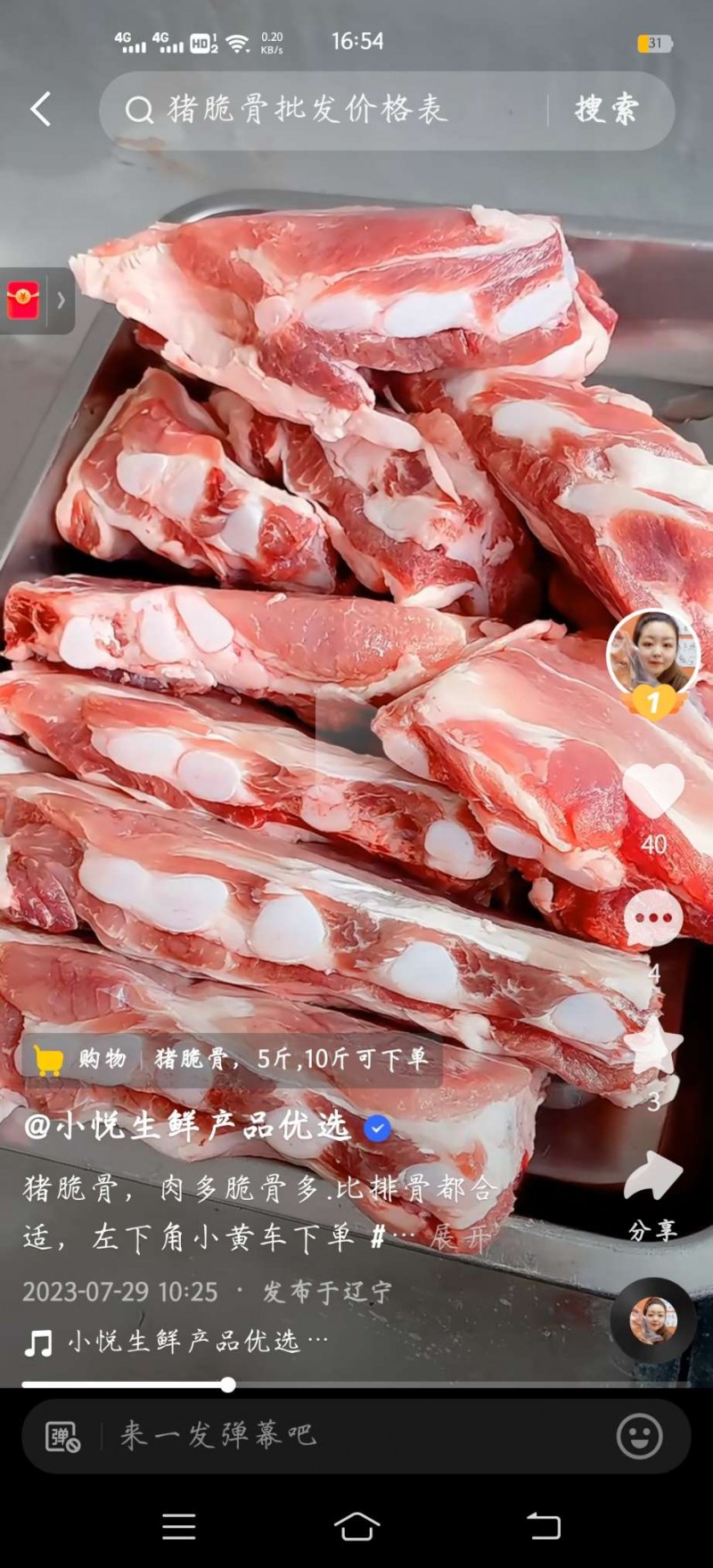Open system recent apps menu

(178, 1527)
